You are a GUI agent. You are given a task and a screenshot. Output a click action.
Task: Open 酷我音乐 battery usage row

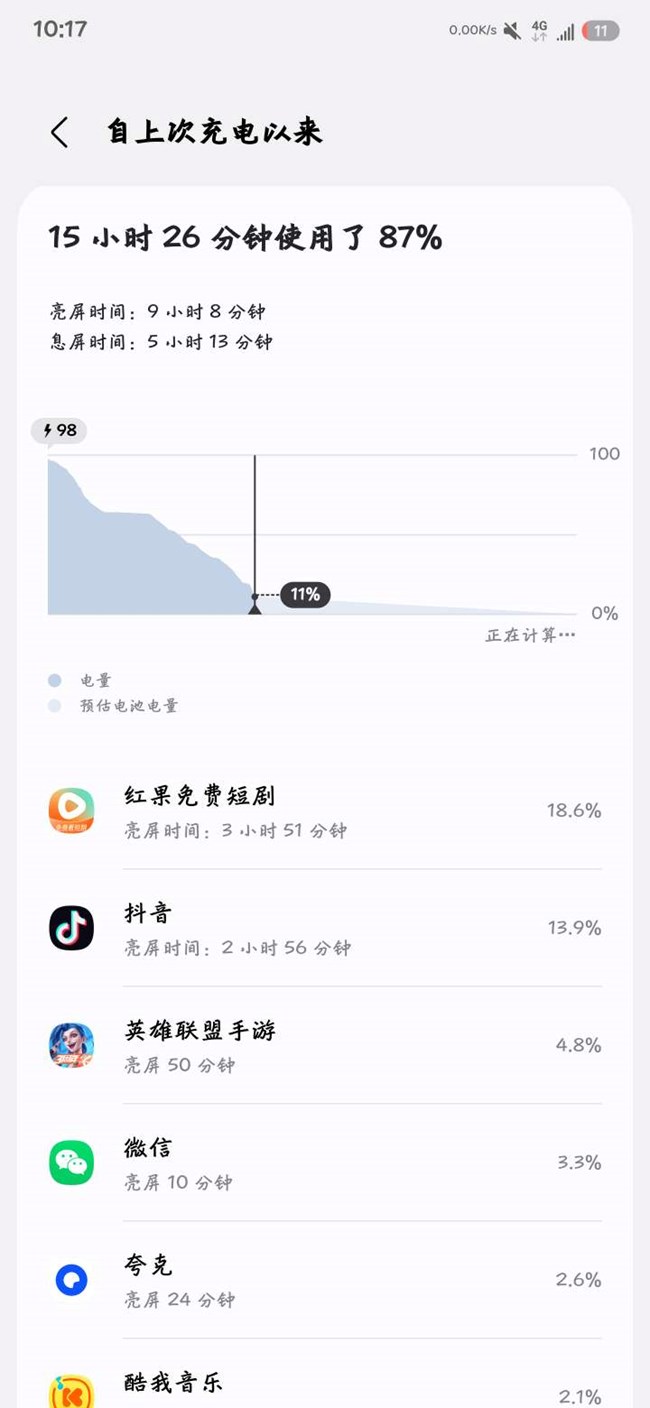click(x=324, y=1388)
